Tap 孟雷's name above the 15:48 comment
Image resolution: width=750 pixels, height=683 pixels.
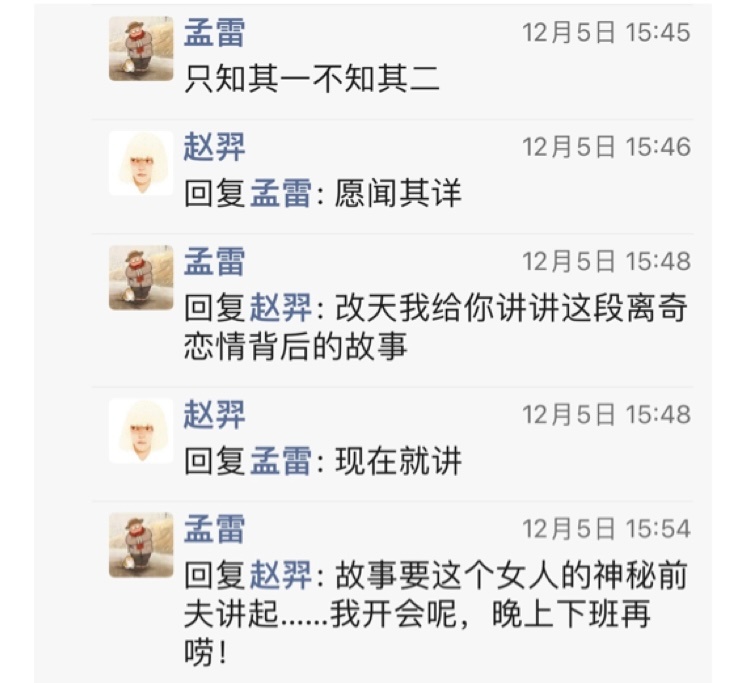214,262
